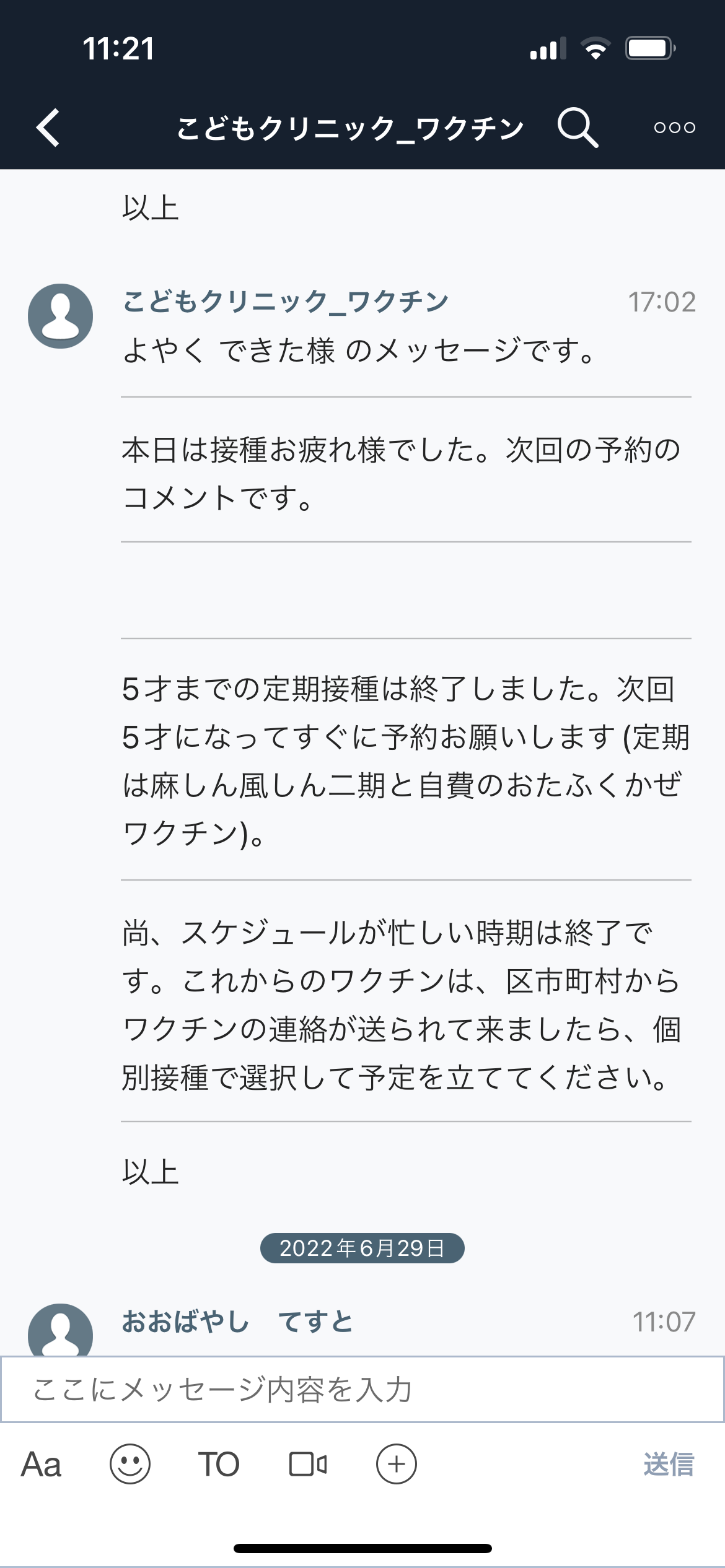Viewport: 725px width, 1568px height.
Task: Open the three-dot overflow menu
Action: 674,128
